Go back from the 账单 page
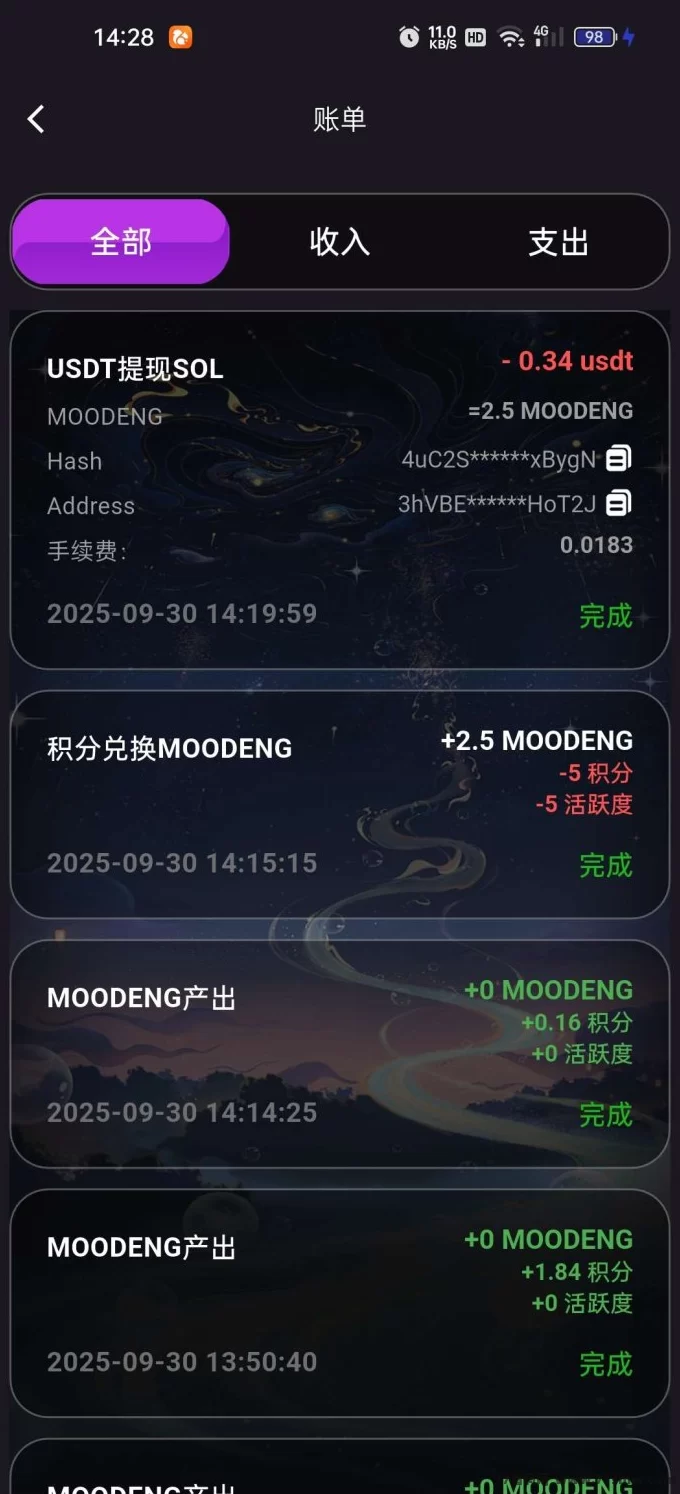This screenshot has width=680, height=1494. pos(36,119)
